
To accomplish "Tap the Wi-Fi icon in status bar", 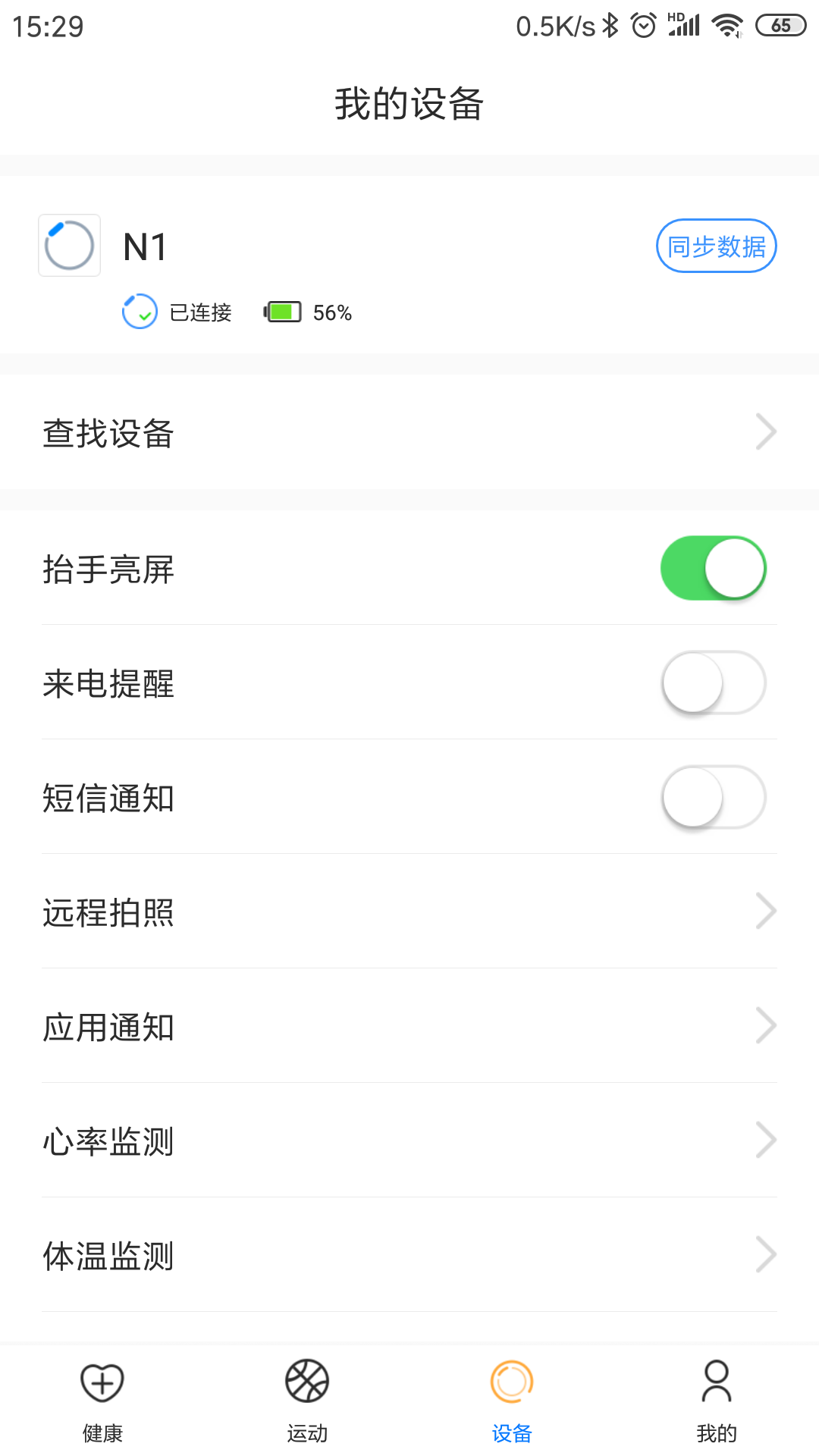I will click(726, 24).
